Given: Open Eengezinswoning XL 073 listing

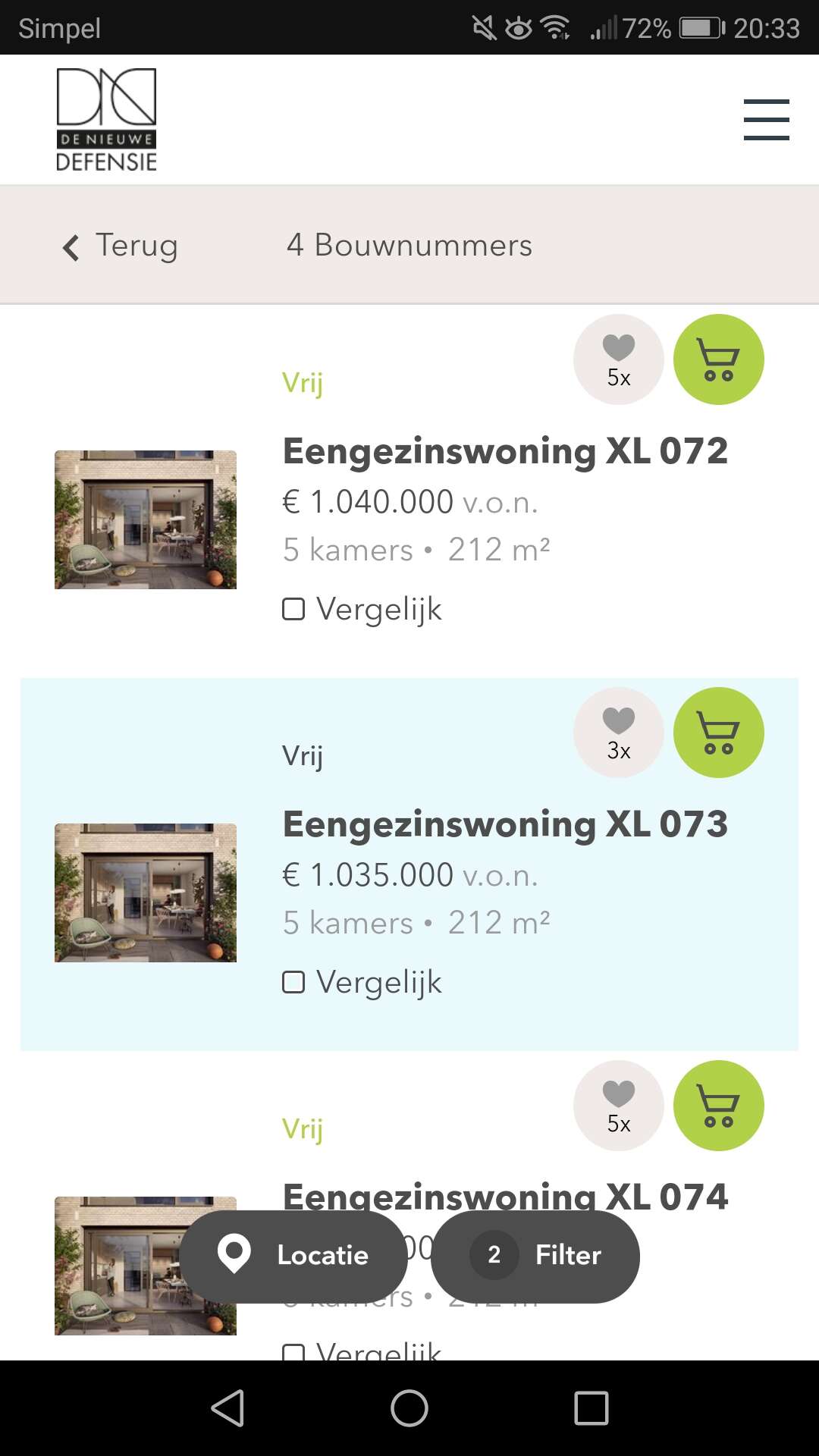Looking at the screenshot, I should tap(505, 824).
